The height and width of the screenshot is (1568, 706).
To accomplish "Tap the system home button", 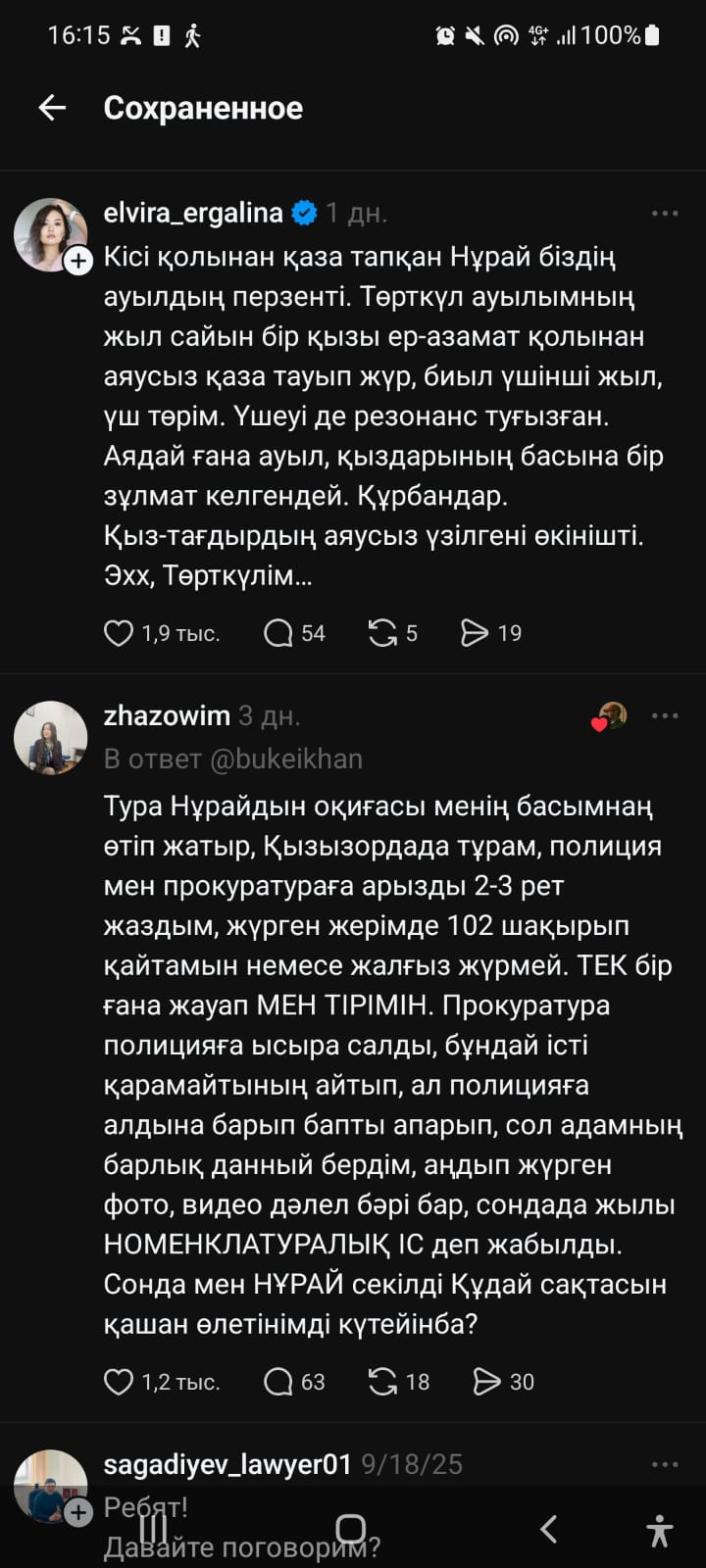I will (x=351, y=1529).
